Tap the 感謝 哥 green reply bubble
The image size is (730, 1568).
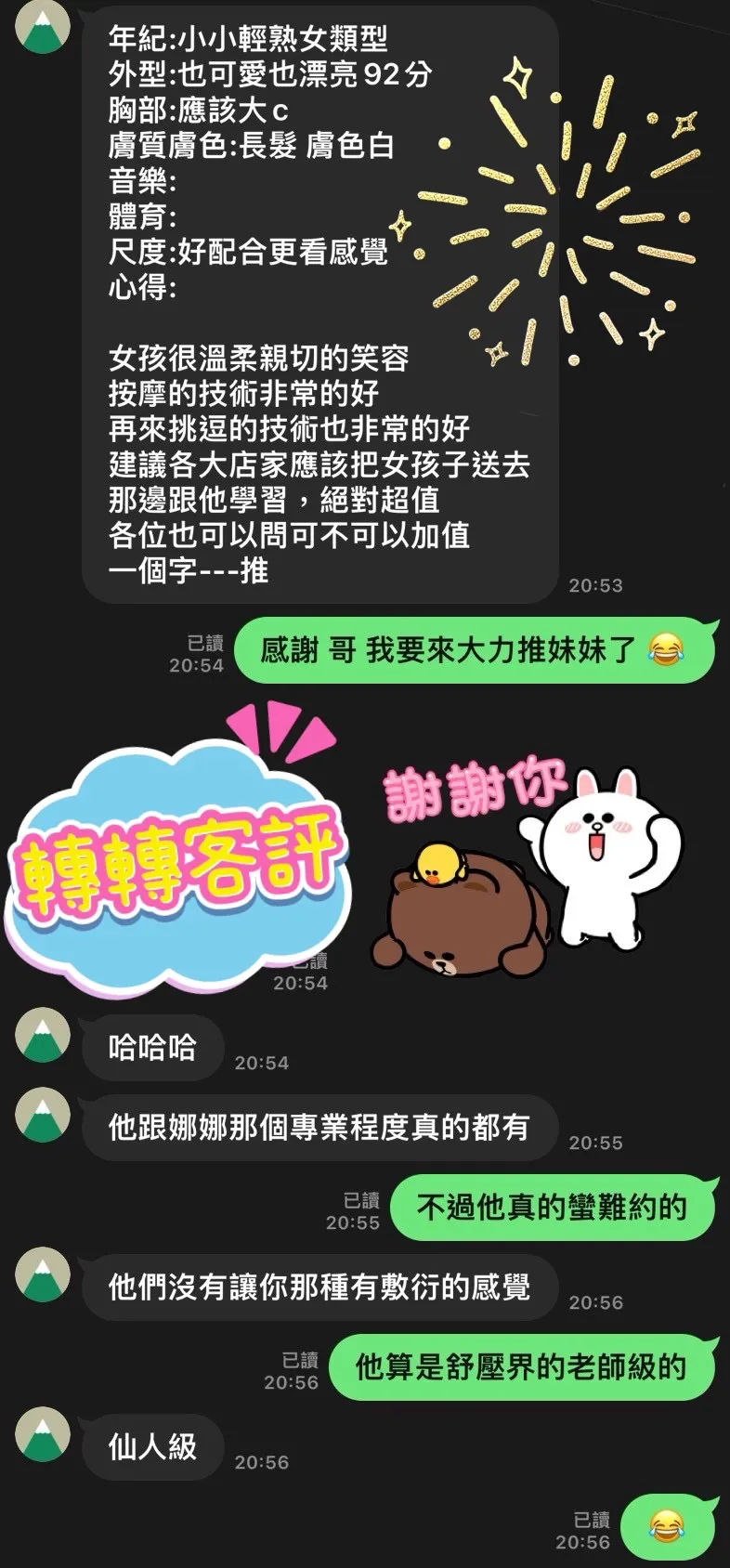coord(474,650)
